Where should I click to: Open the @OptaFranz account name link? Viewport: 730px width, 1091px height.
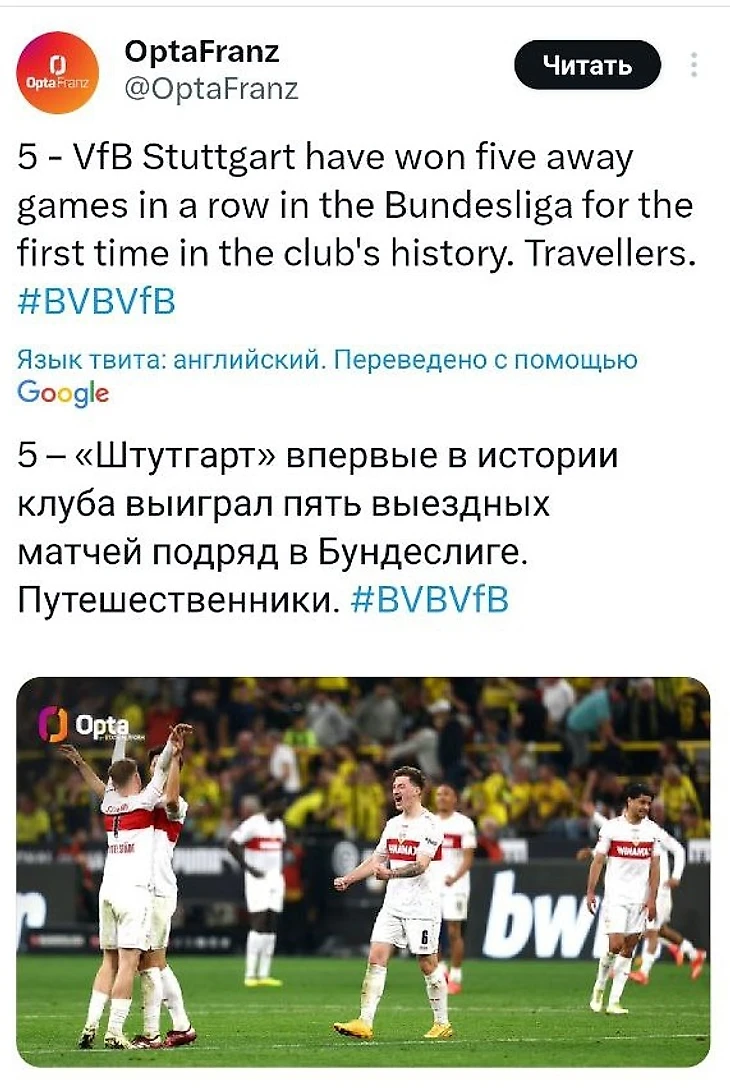(211, 89)
